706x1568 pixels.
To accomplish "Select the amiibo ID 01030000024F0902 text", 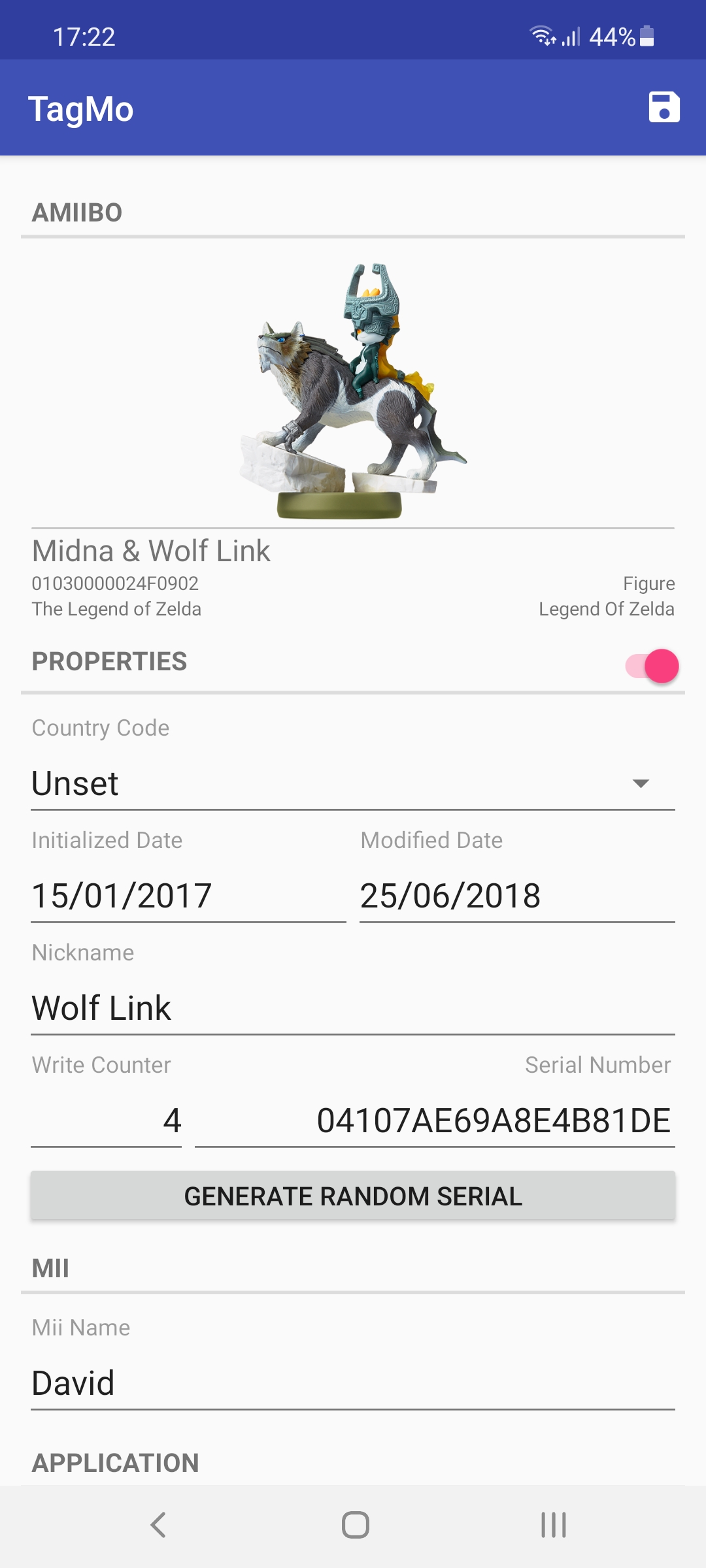I will point(115,583).
